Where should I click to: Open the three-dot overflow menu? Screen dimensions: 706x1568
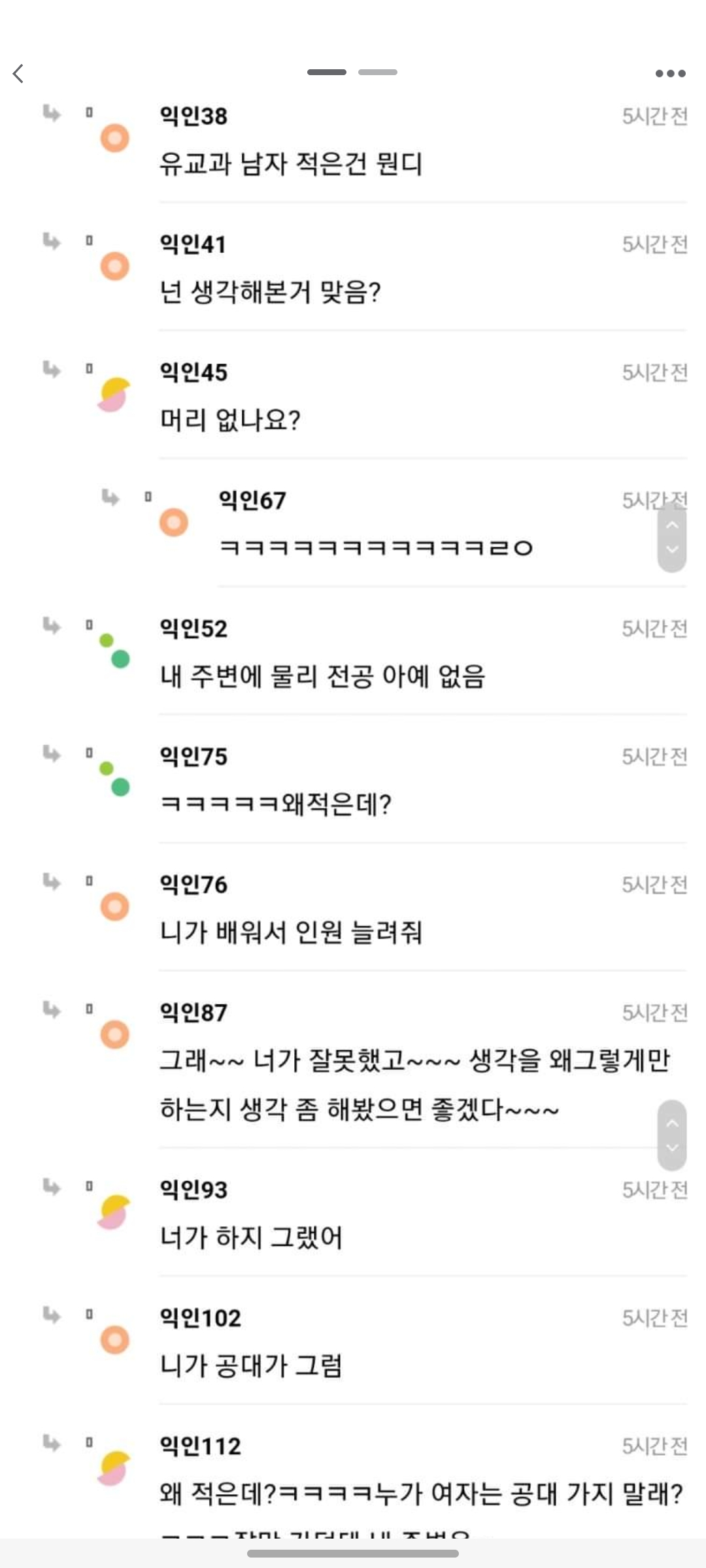[670, 73]
